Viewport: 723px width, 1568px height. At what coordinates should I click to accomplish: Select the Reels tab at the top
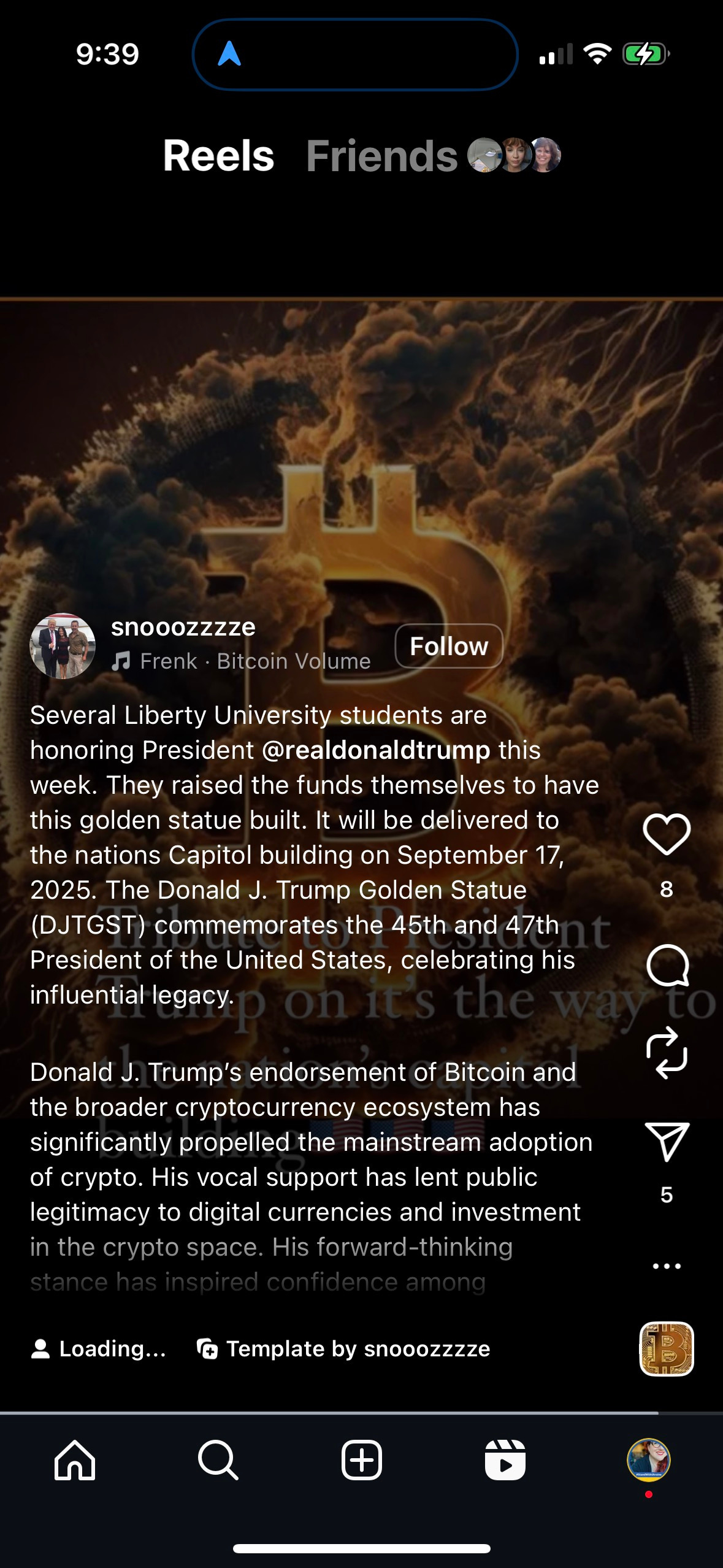[x=218, y=156]
